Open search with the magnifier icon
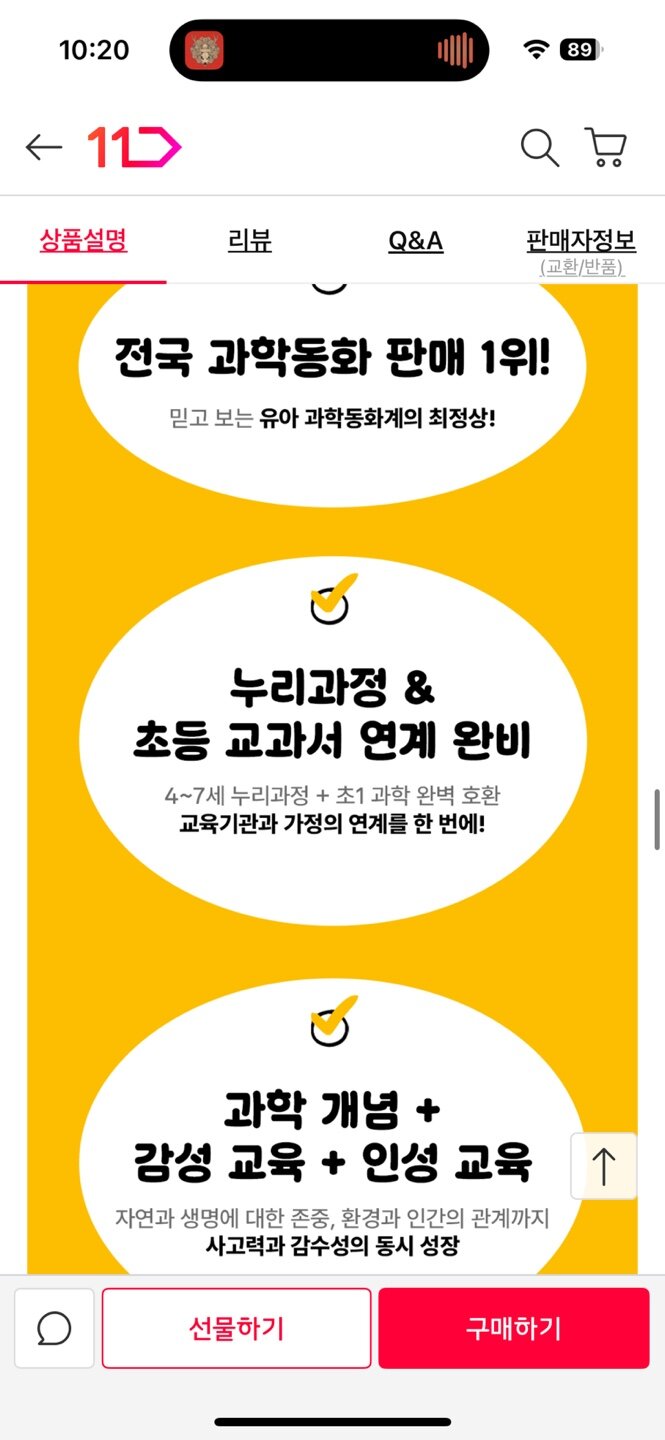 (540, 148)
